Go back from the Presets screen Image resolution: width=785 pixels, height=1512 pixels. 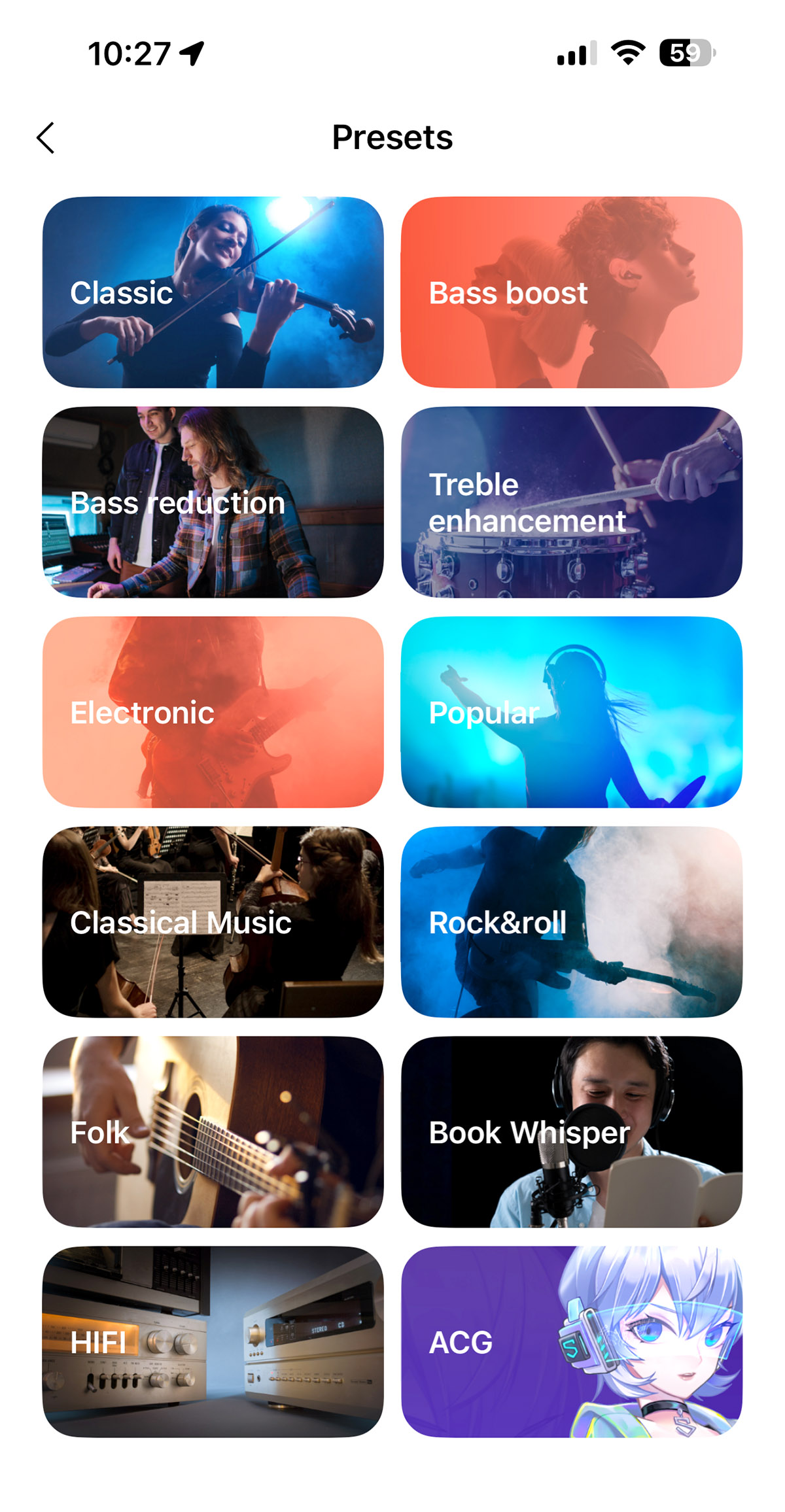46,138
